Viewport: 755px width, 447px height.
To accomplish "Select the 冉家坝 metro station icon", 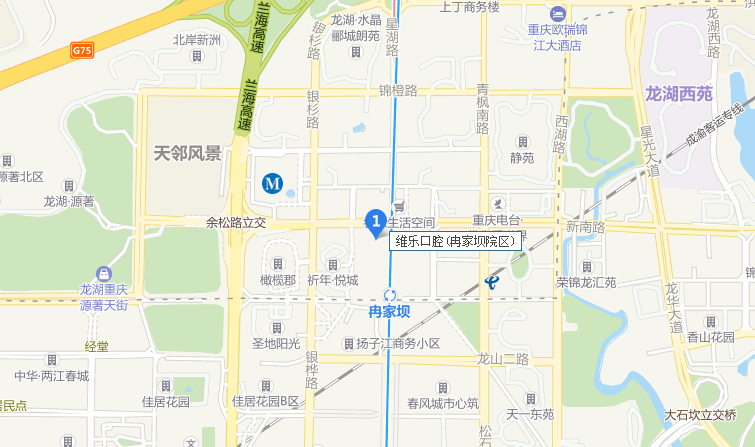I will coord(390,295).
